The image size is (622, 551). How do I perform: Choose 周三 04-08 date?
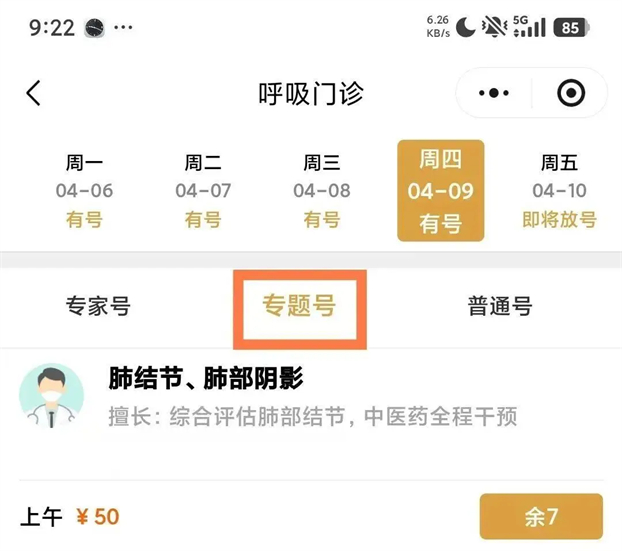(x=321, y=190)
